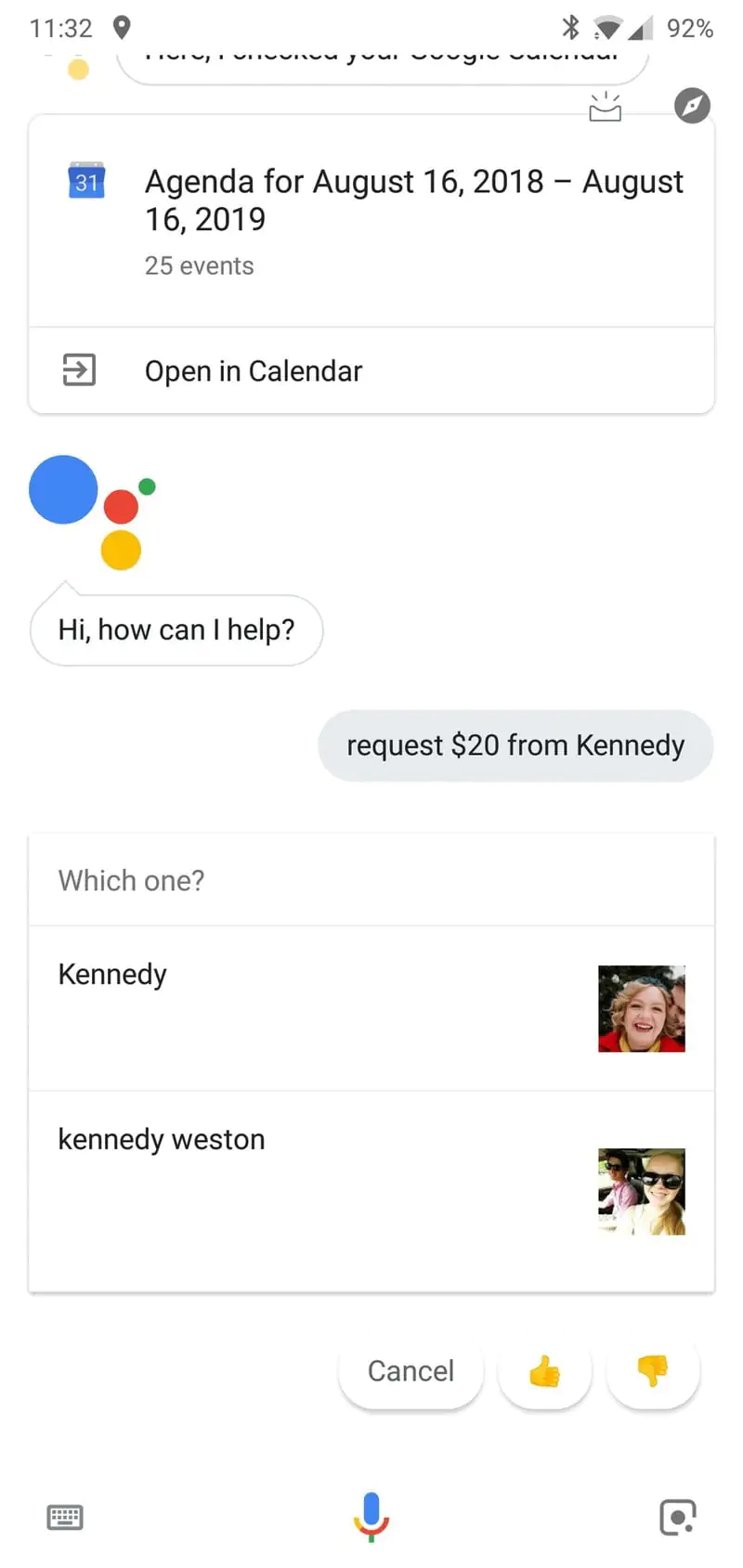Switch to keyboard input
The image size is (743, 1568).
(65, 1517)
